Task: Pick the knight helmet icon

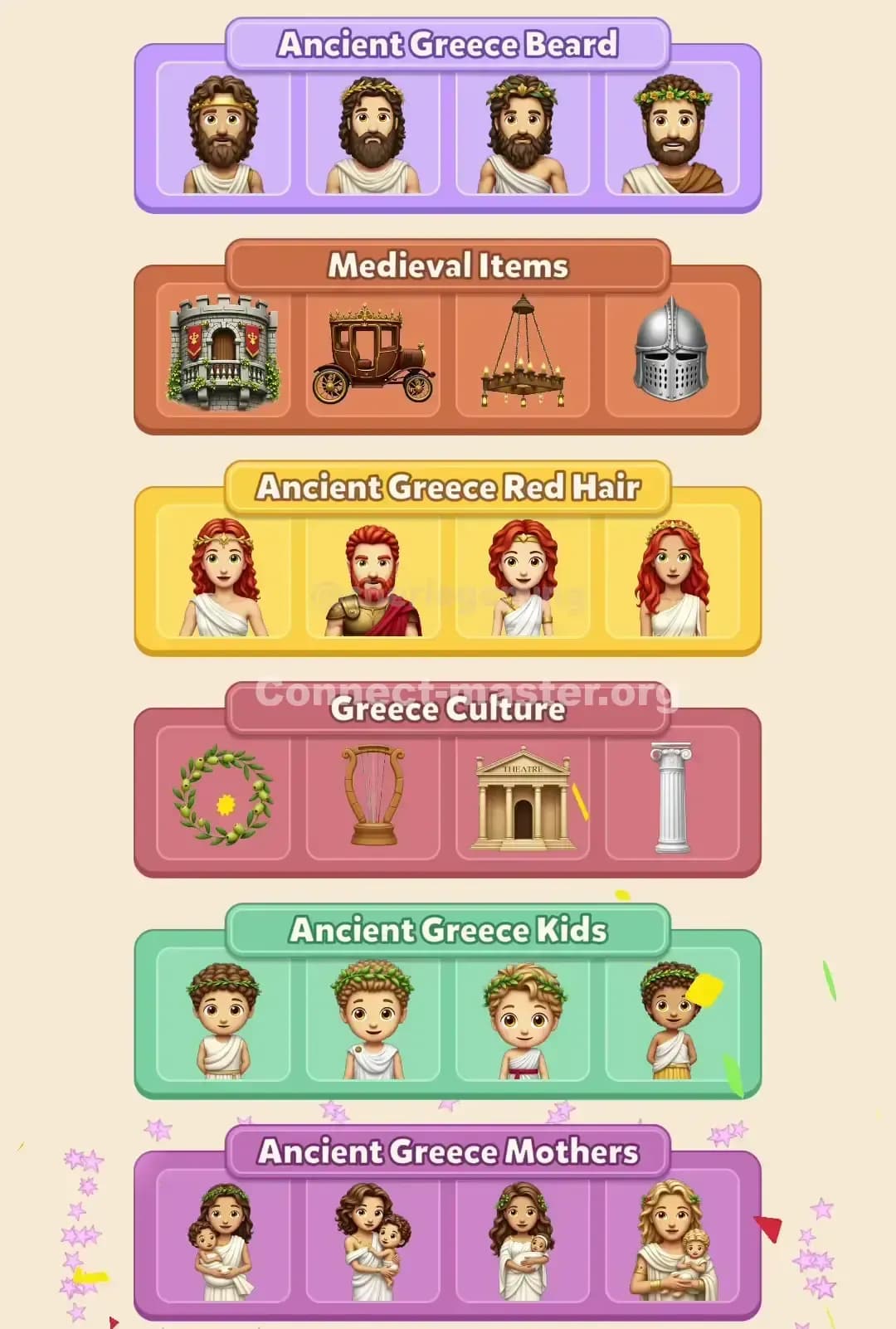Action: coord(674,352)
